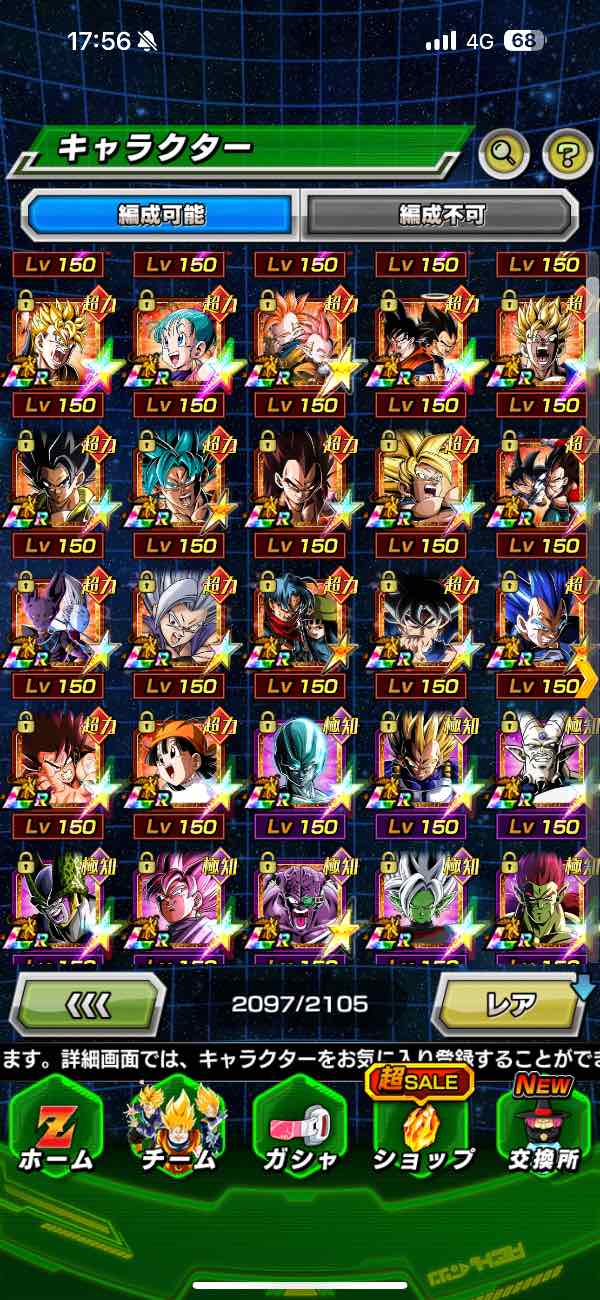Open the help question mark

click(567, 153)
